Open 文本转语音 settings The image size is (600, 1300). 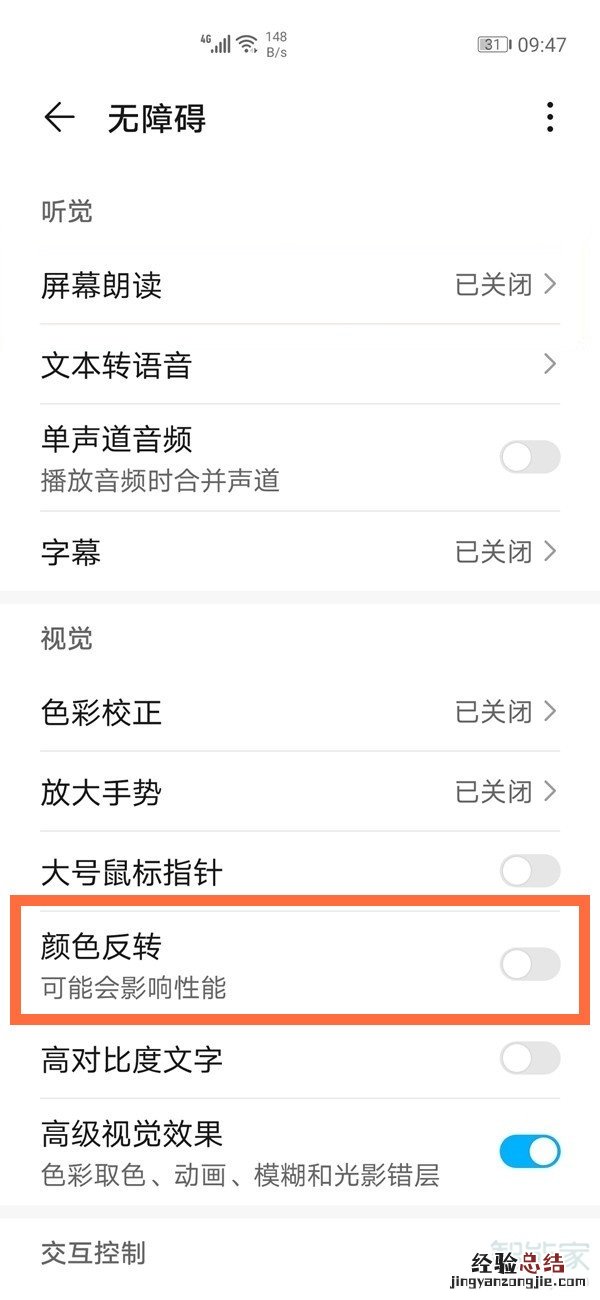(x=300, y=365)
